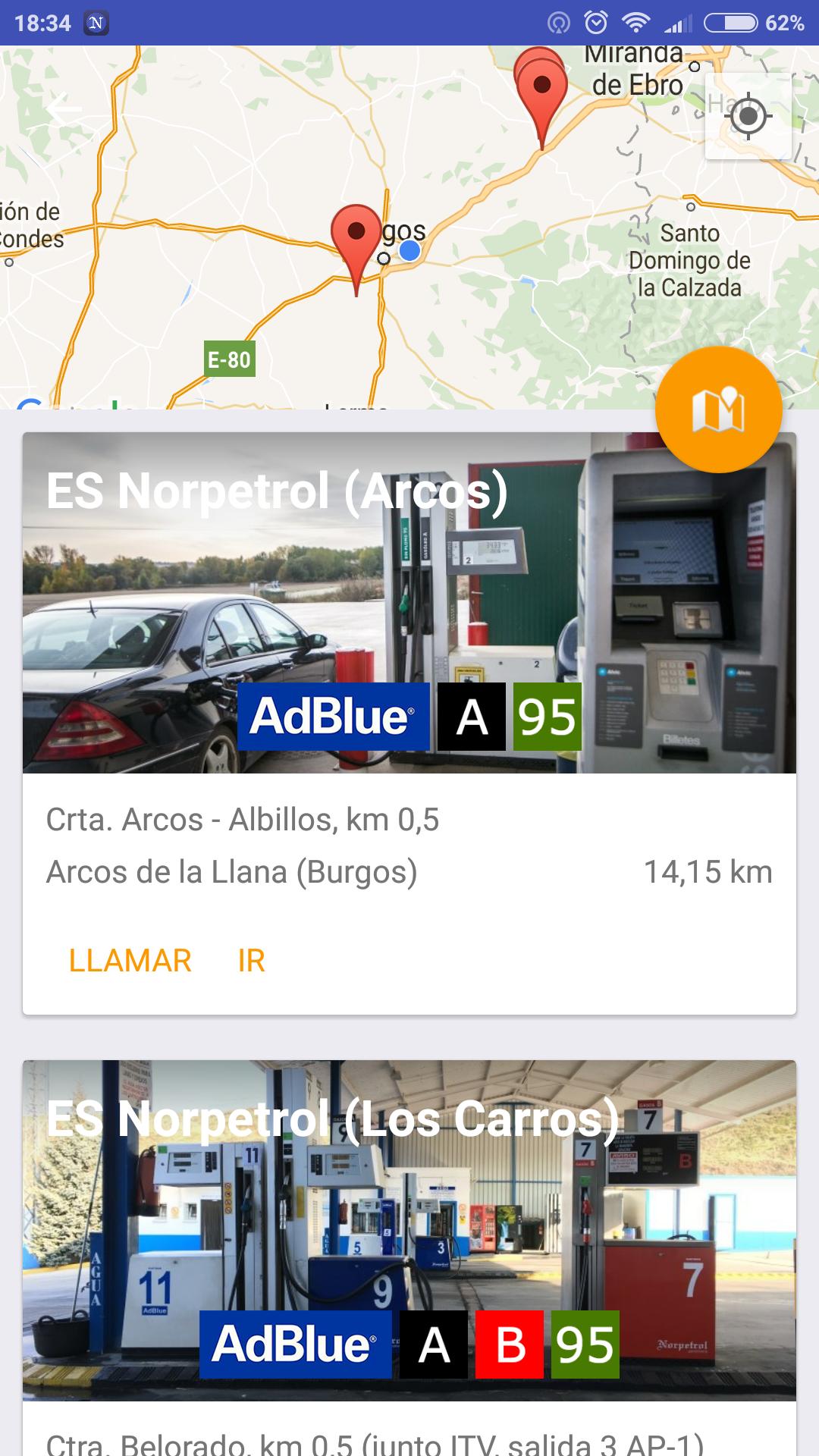Tap the AdBlue badge on Arcos photo
This screenshot has height=1456, width=819.
pos(334,716)
